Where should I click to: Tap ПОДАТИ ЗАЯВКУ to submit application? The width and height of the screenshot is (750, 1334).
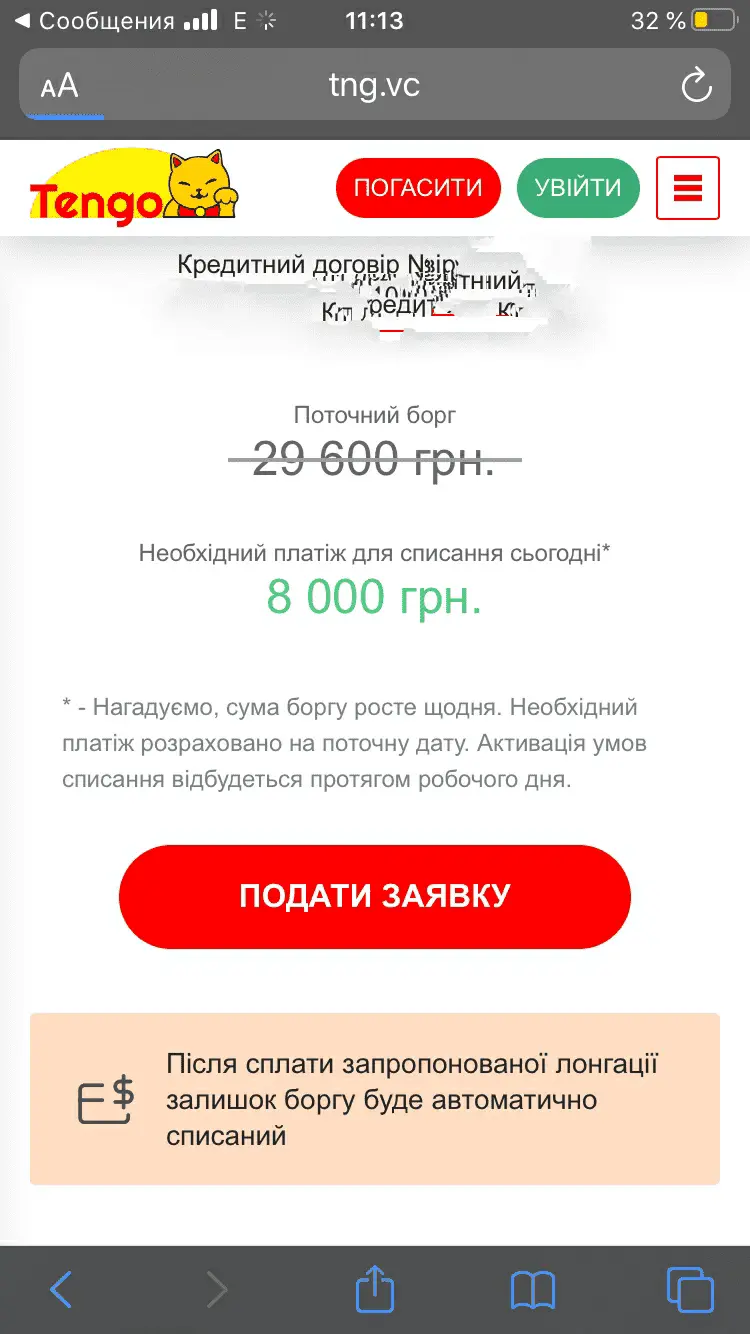tap(375, 896)
